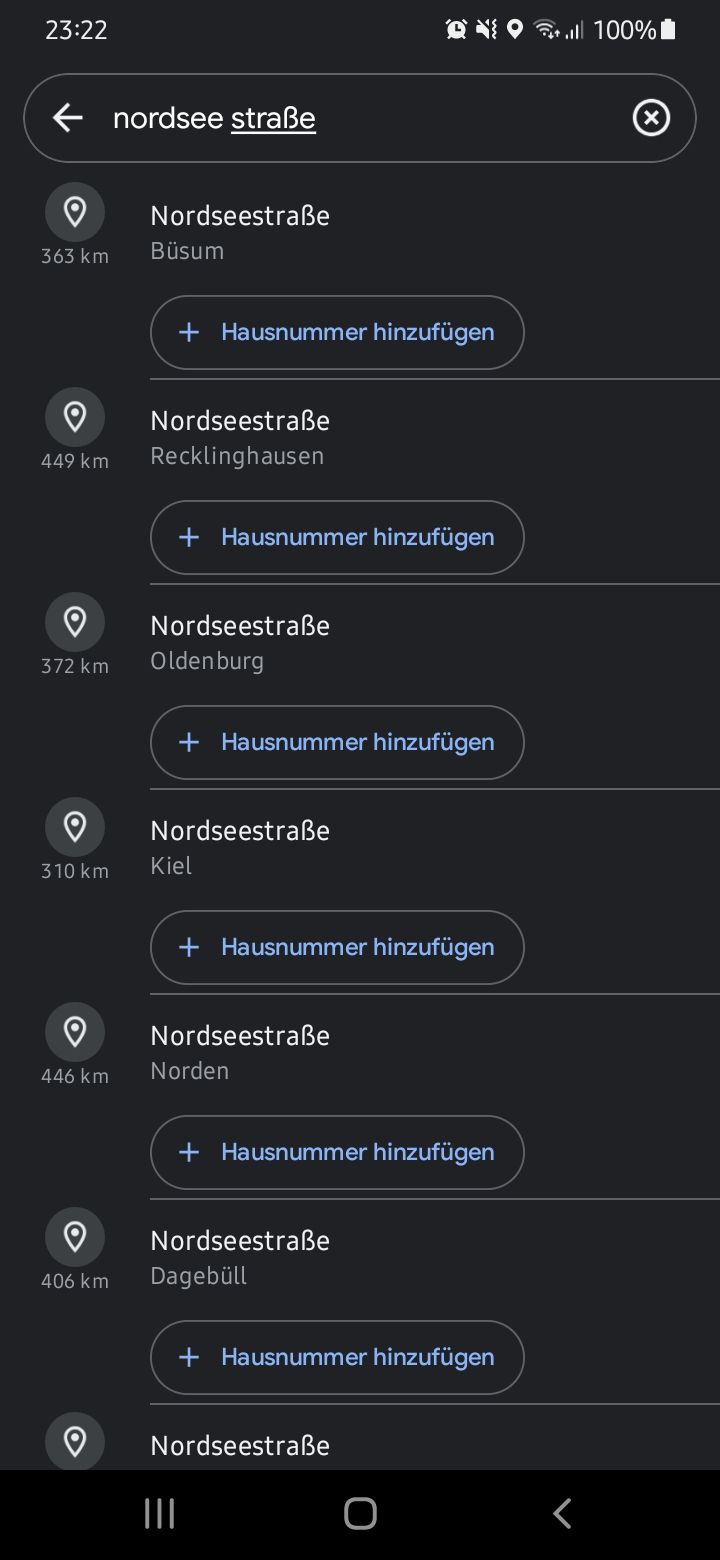
Task: Go back from the search screen
Action: [68, 118]
